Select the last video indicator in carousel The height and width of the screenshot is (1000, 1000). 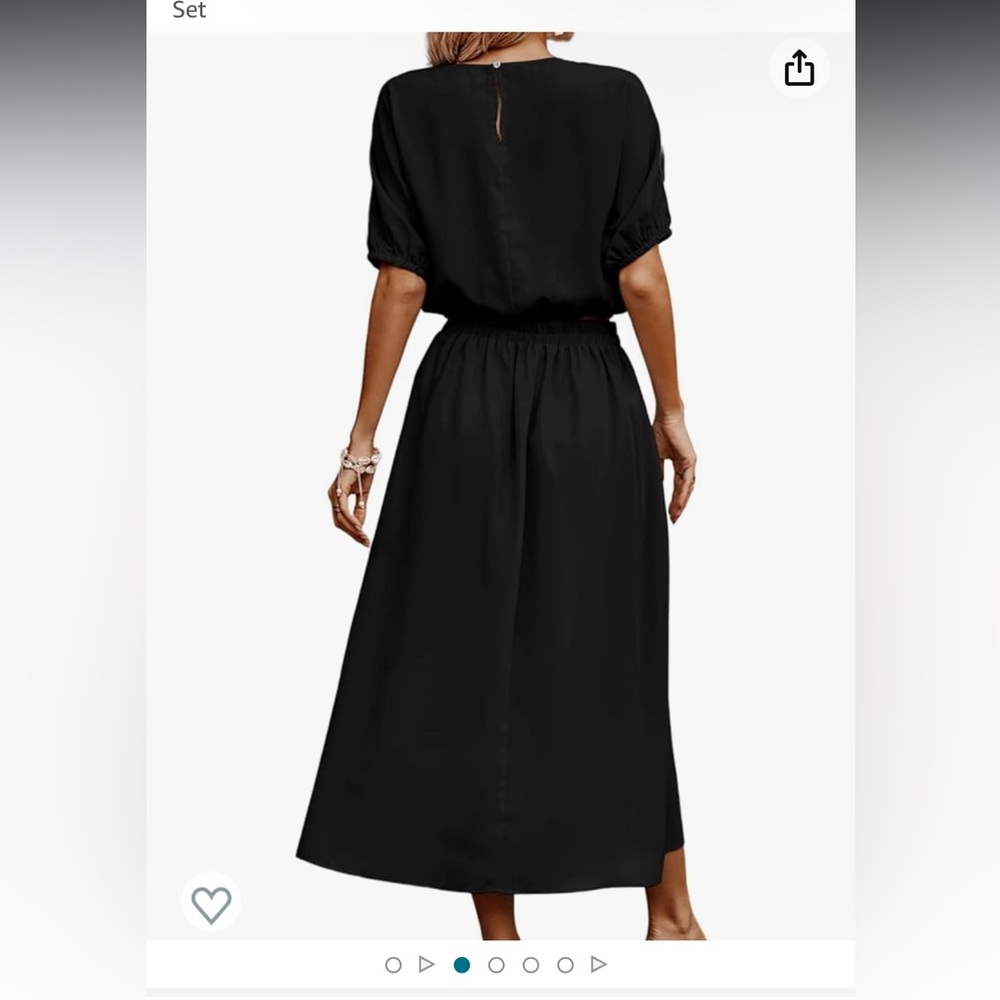[x=598, y=965]
